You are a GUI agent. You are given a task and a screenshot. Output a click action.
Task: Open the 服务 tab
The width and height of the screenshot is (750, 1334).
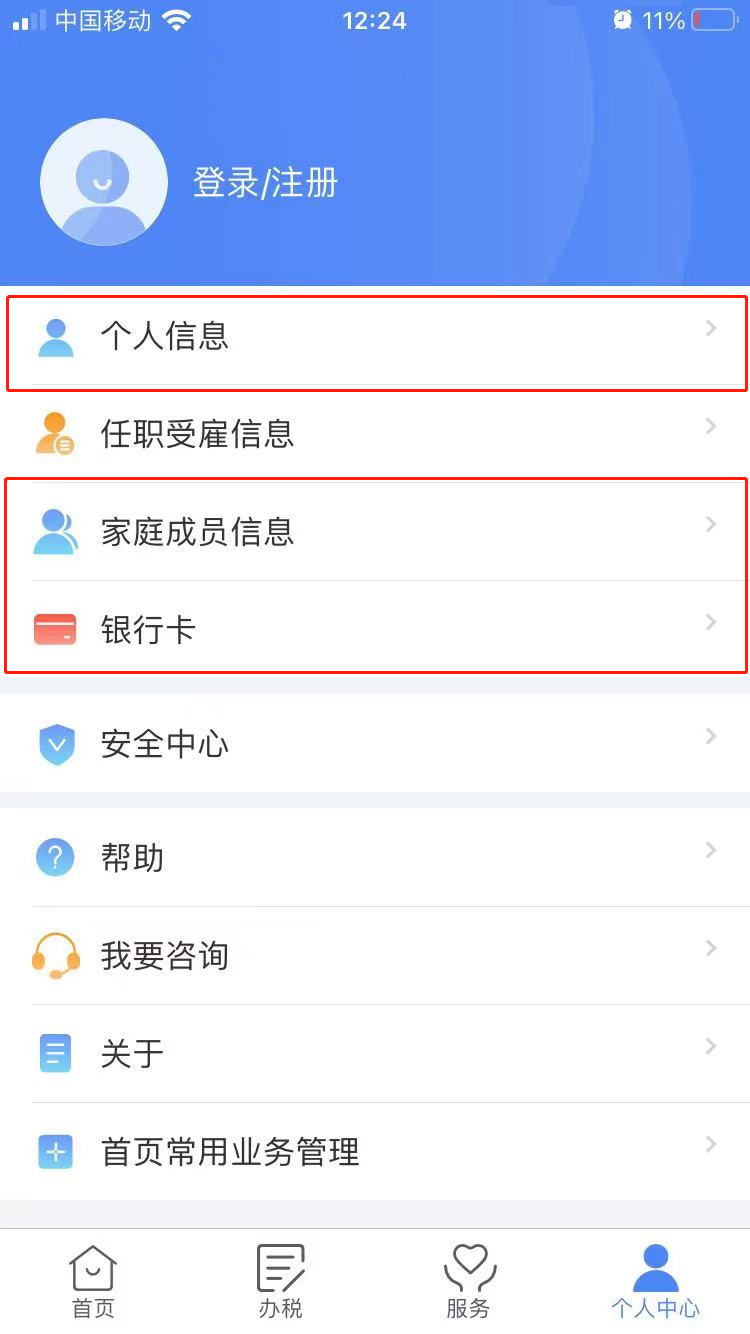(x=468, y=1283)
